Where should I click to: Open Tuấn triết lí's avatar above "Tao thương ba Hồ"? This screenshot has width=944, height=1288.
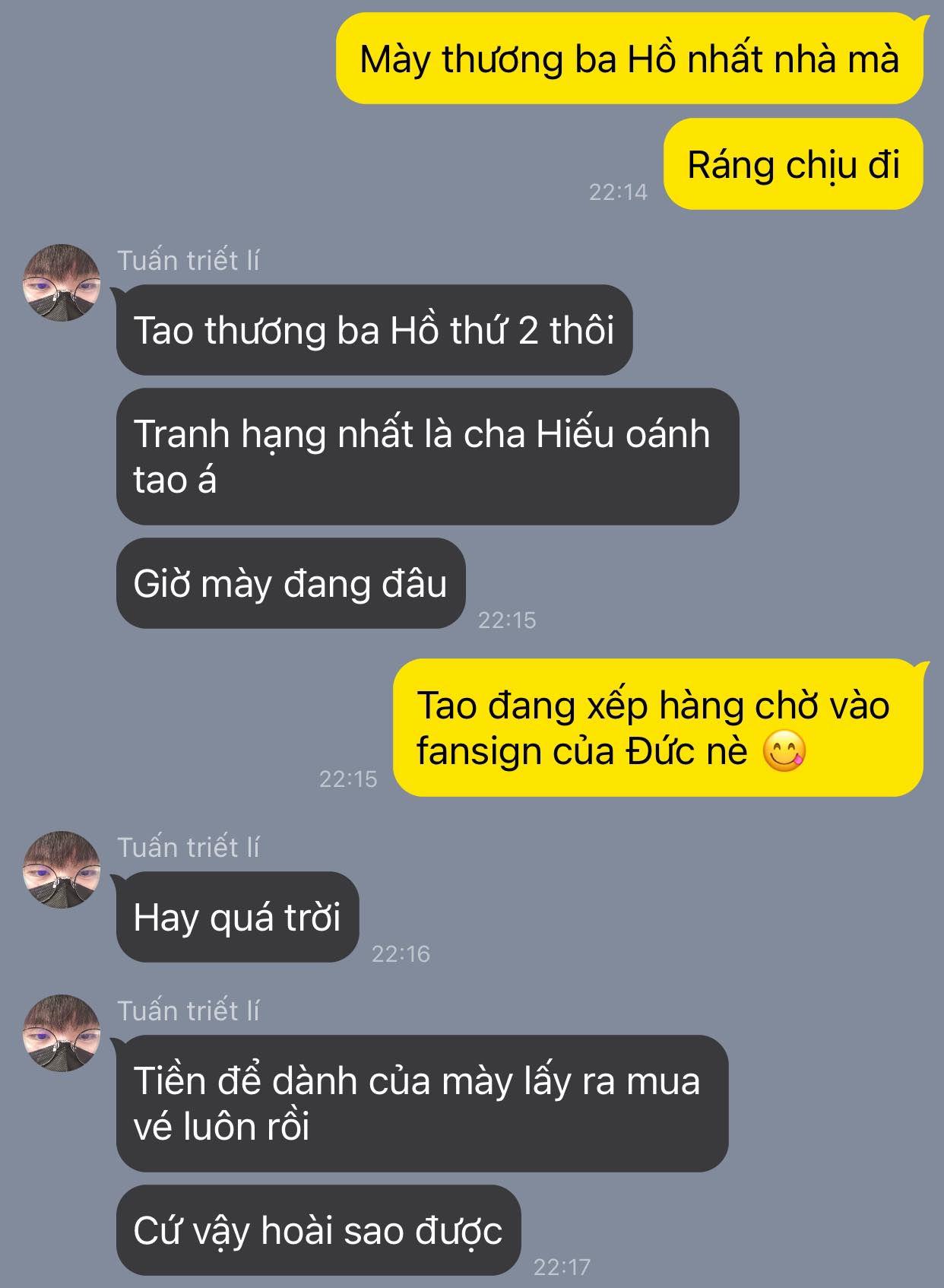[62, 282]
